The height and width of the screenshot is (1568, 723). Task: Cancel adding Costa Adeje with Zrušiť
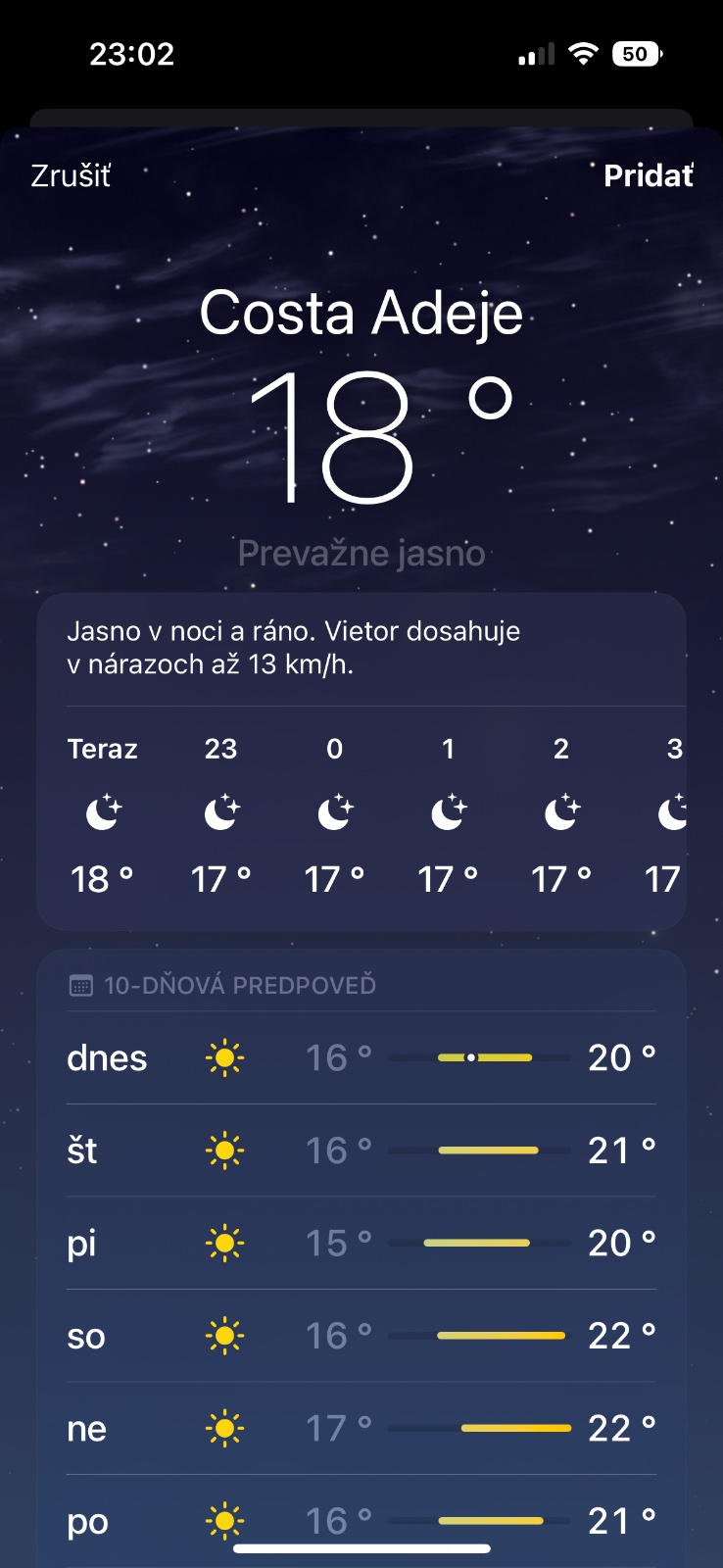(71, 175)
